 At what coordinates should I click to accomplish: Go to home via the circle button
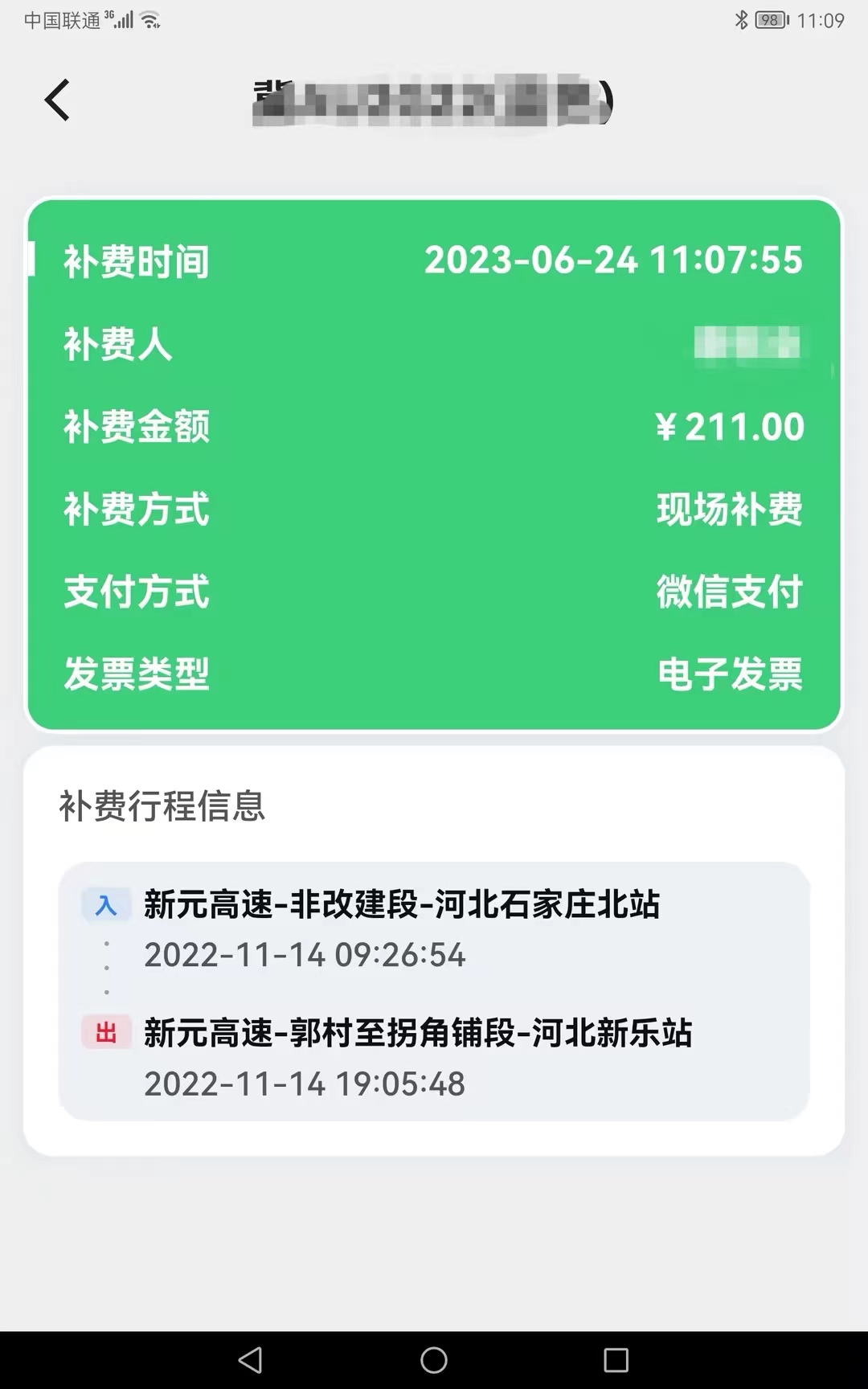click(434, 1360)
